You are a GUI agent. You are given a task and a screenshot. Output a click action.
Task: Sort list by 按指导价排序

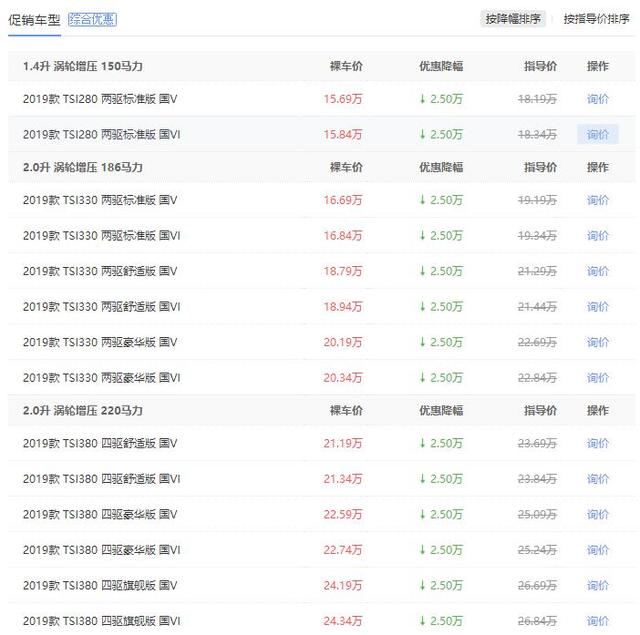click(x=596, y=19)
